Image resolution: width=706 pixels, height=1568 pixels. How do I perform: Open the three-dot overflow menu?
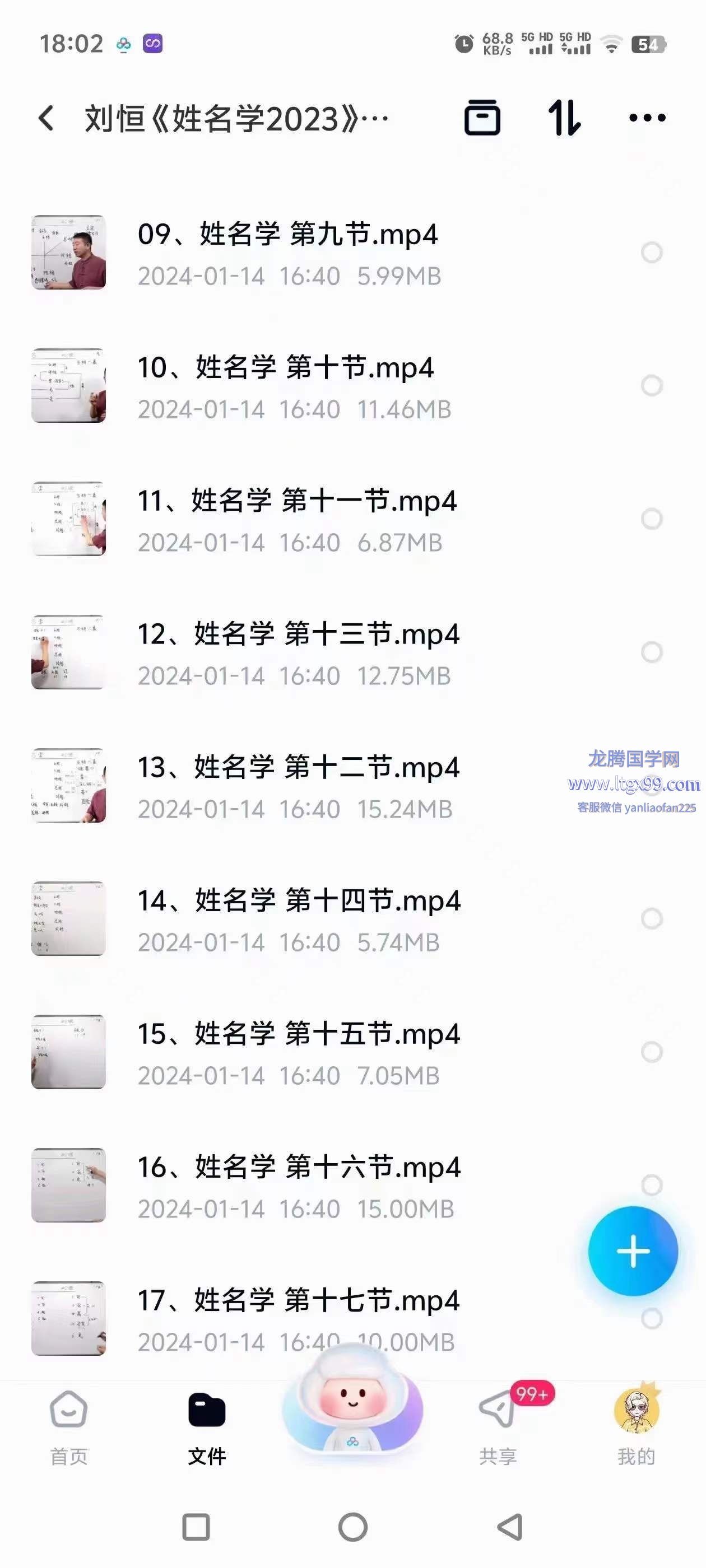pyautogui.click(x=647, y=118)
